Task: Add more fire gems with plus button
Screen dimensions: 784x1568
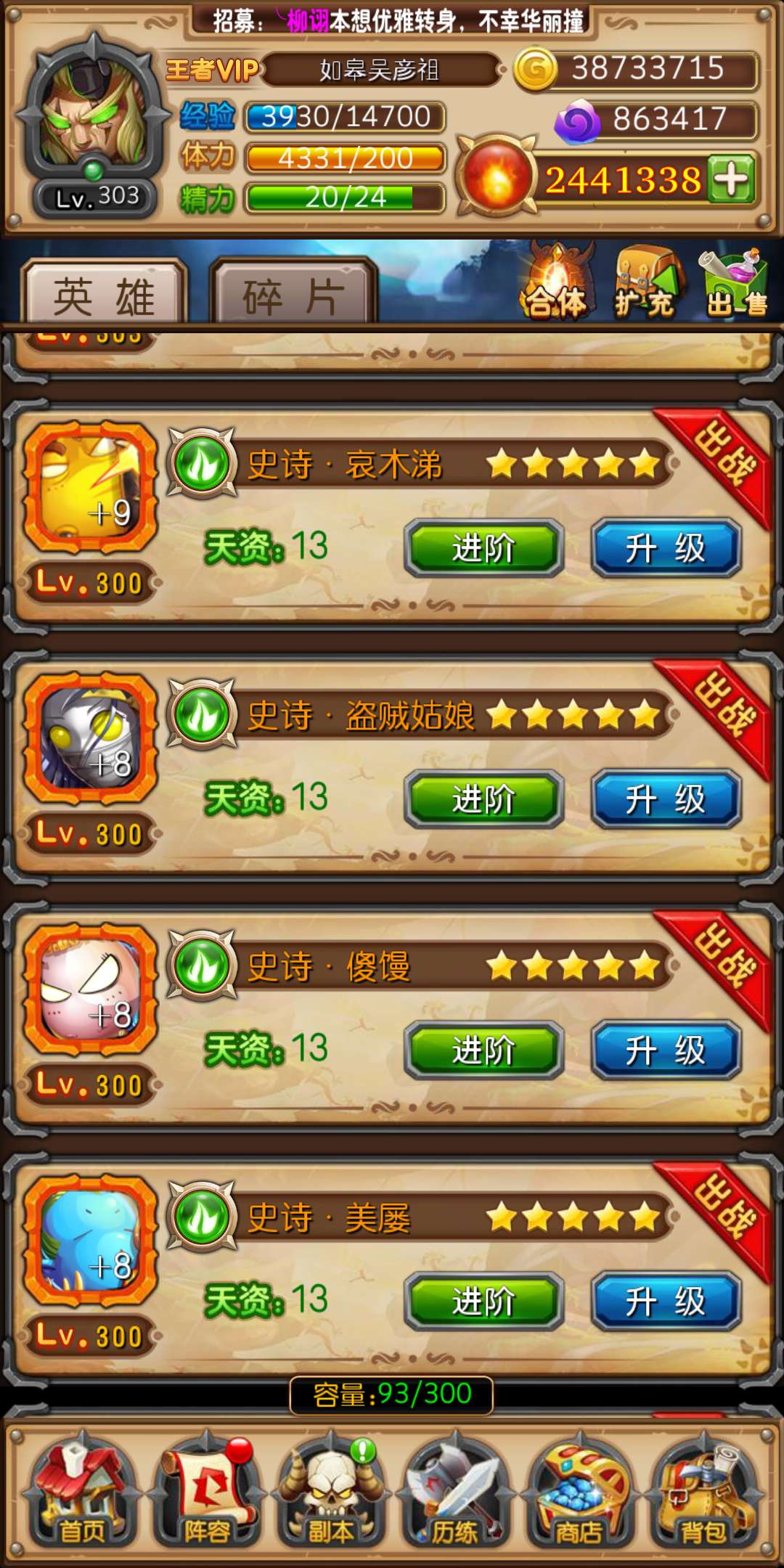Action: click(732, 179)
